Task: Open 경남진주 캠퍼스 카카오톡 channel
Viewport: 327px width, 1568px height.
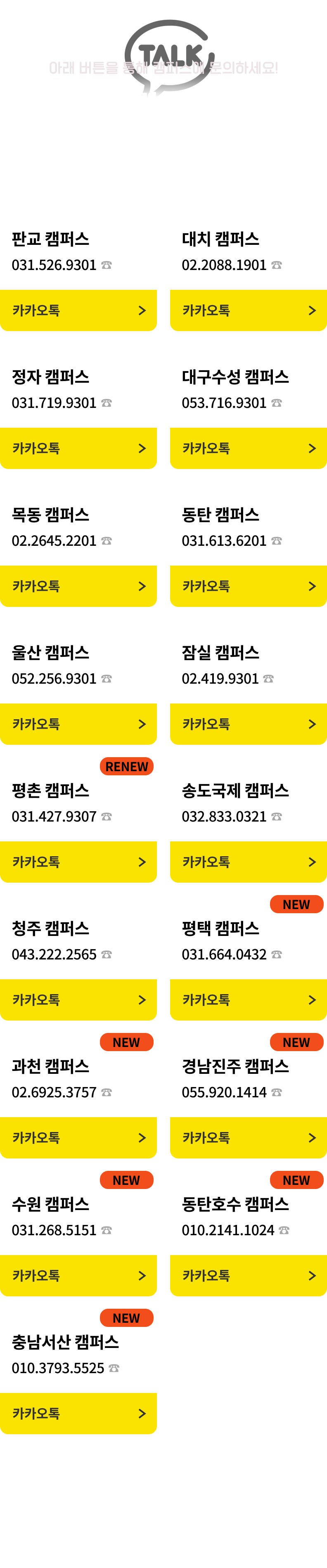Action: [x=249, y=1138]
